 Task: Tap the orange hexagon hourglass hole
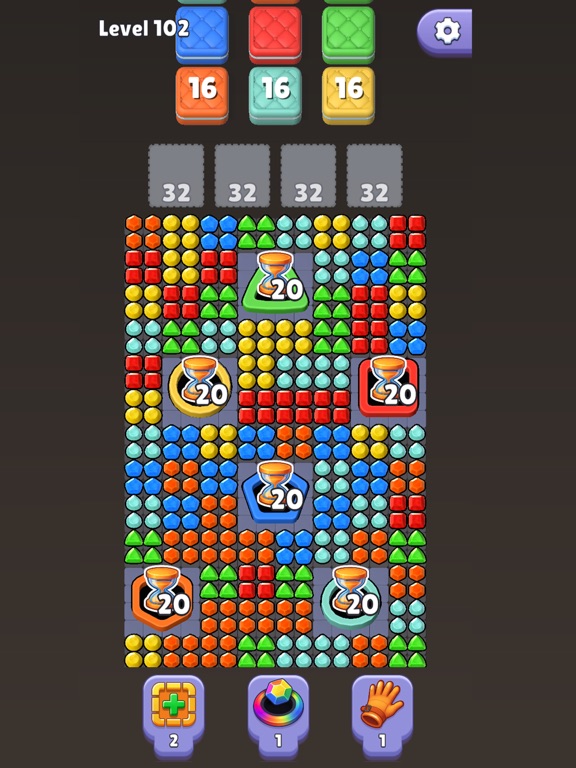click(x=162, y=598)
